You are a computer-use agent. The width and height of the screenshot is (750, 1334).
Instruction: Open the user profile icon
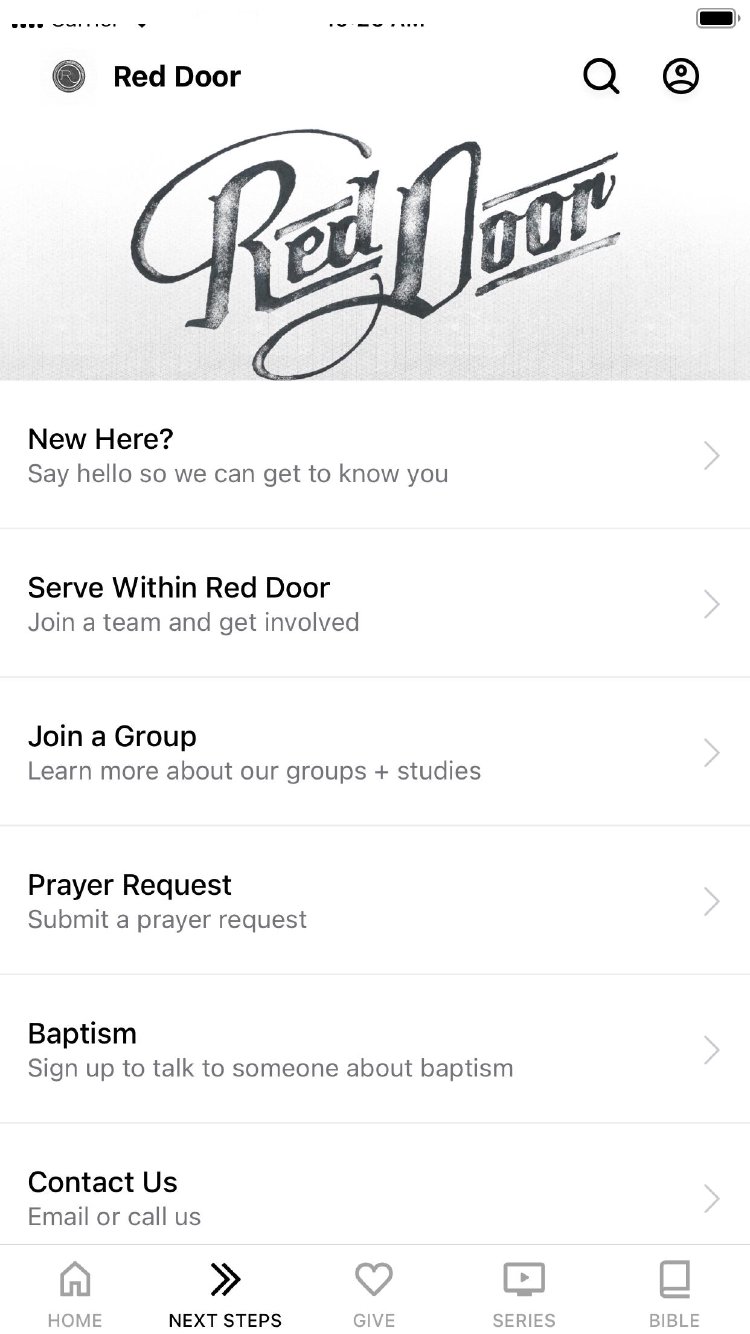(x=681, y=77)
